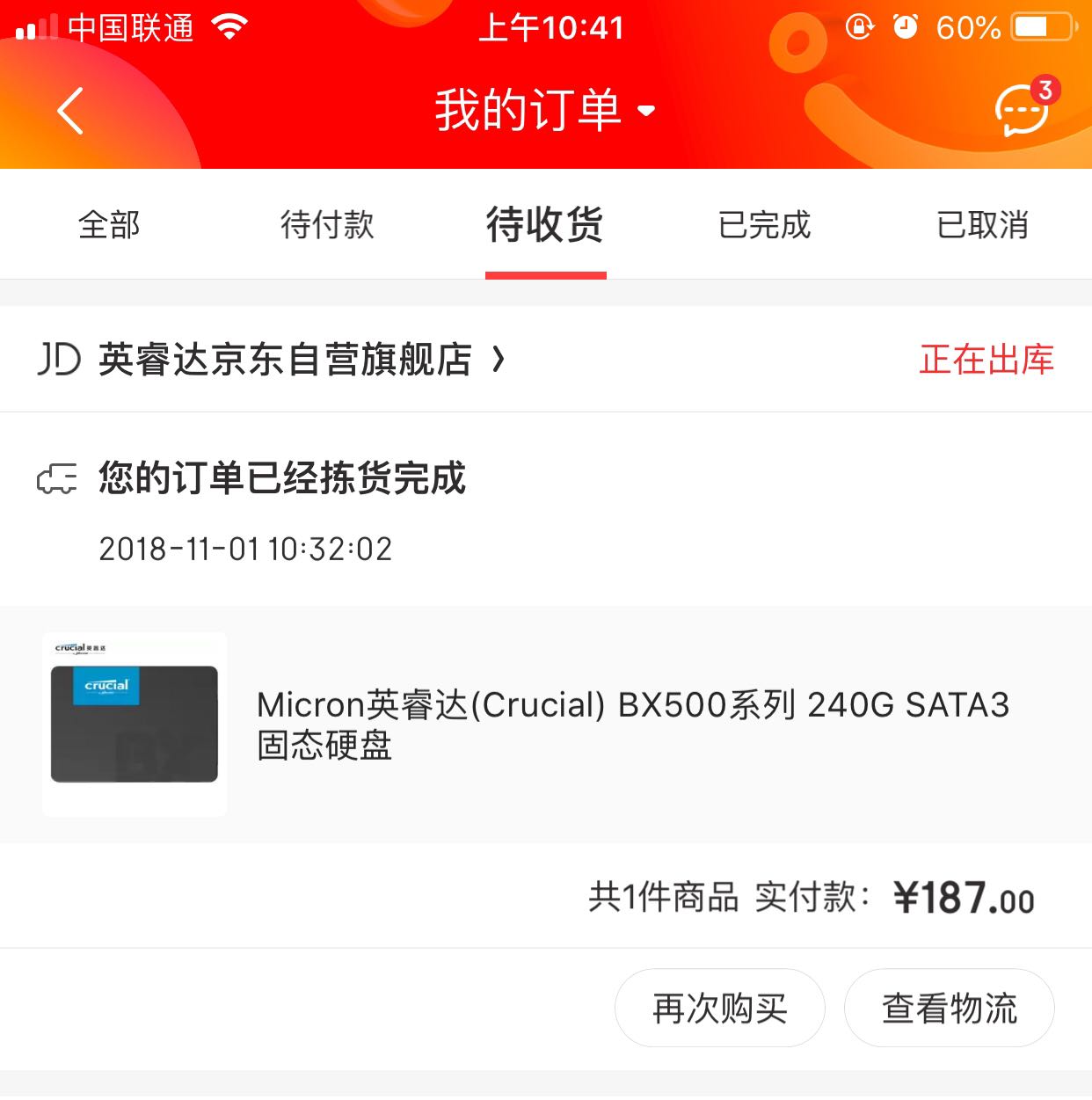
Task: Select the 待收货 tab
Action: pyautogui.click(x=545, y=225)
